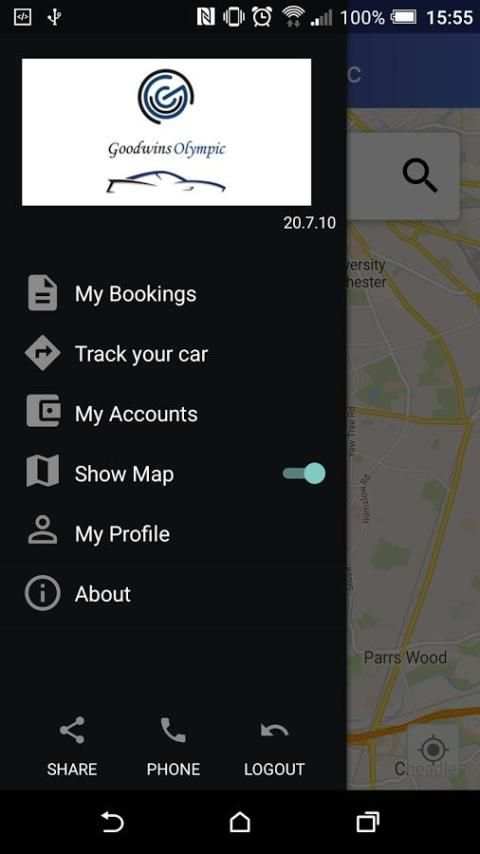Image resolution: width=480 pixels, height=854 pixels.
Task: Center map on my location
Action: (433, 750)
